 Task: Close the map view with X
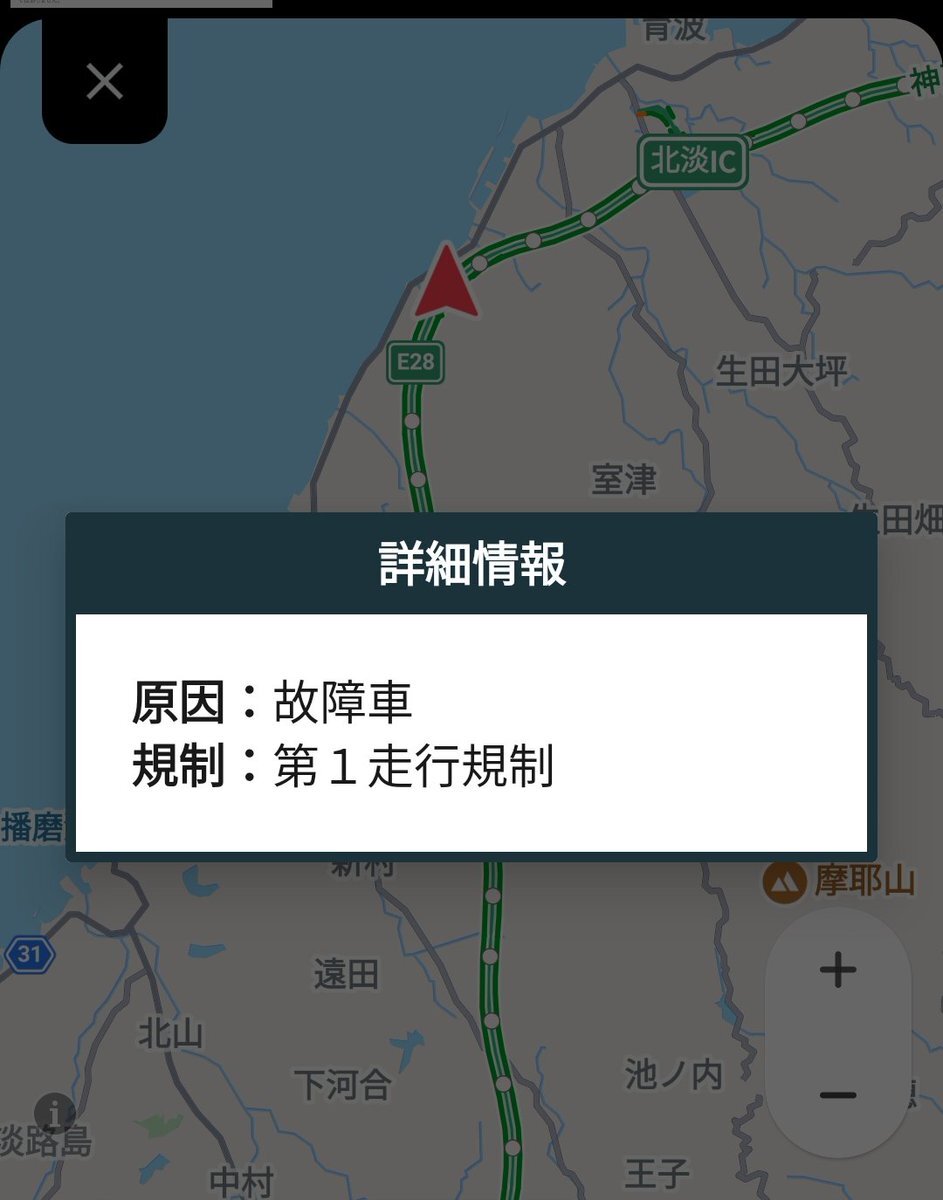coord(104,81)
